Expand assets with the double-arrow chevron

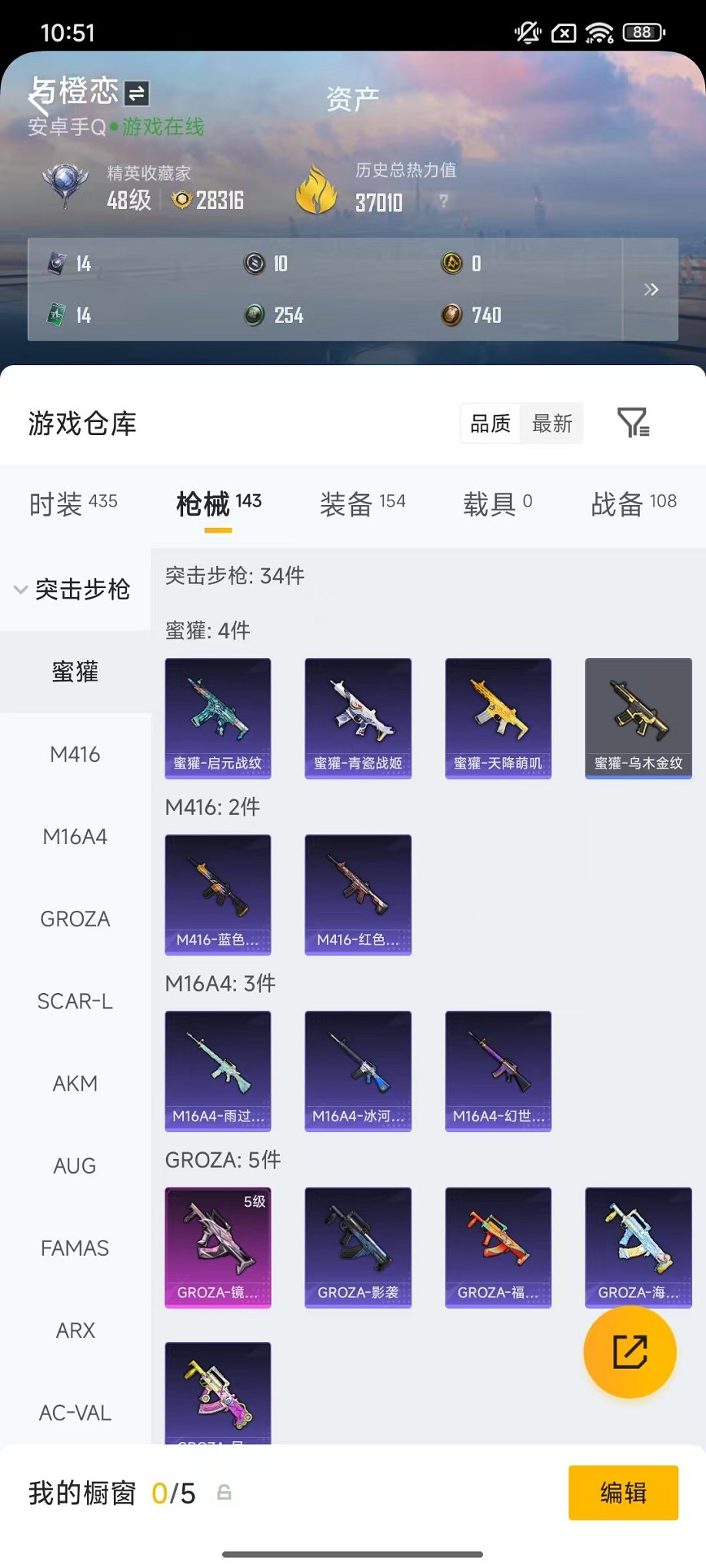(x=651, y=290)
